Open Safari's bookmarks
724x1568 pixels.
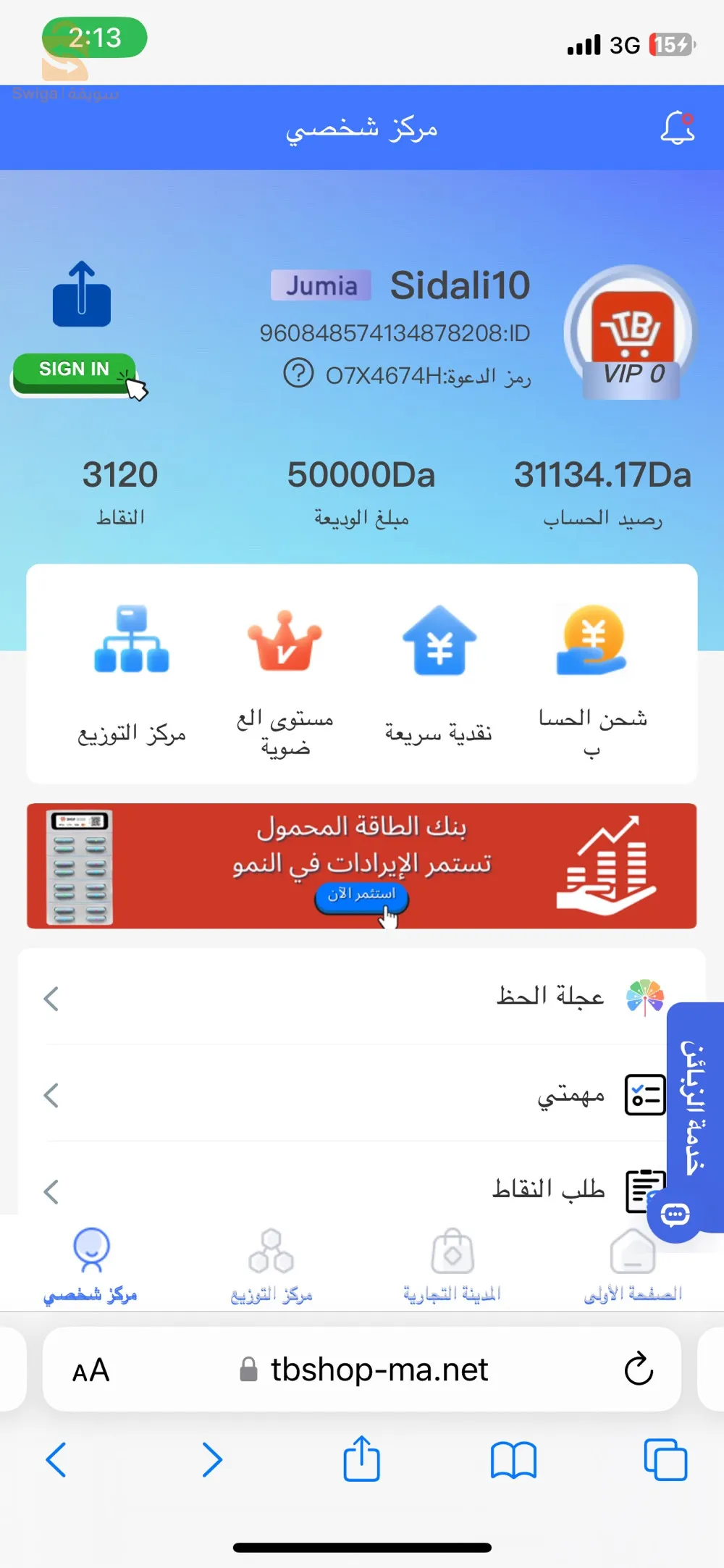(x=513, y=1460)
